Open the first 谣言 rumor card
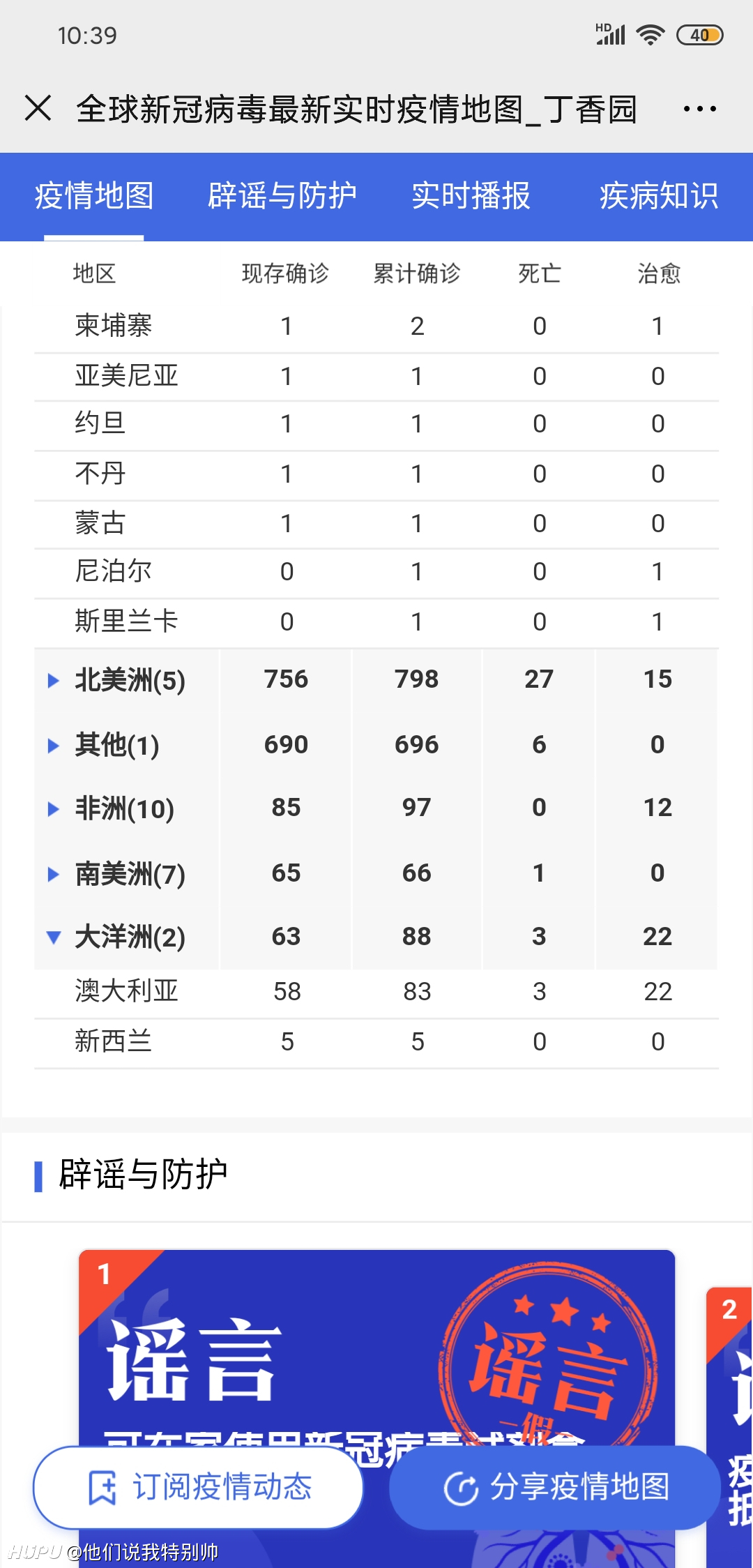Image resolution: width=753 pixels, height=1568 pixels. [376, 1346]
